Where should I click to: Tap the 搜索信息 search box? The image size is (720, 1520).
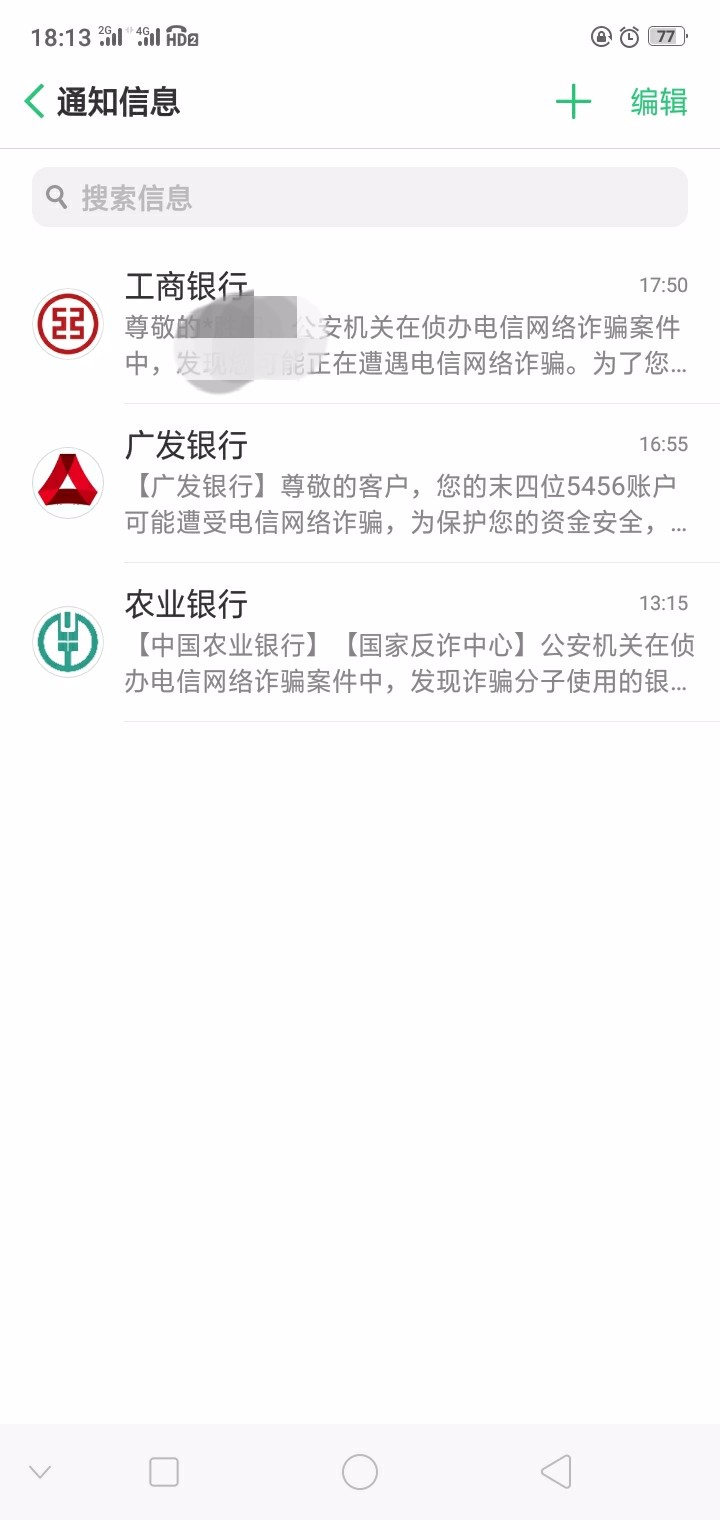pos(360,197)
